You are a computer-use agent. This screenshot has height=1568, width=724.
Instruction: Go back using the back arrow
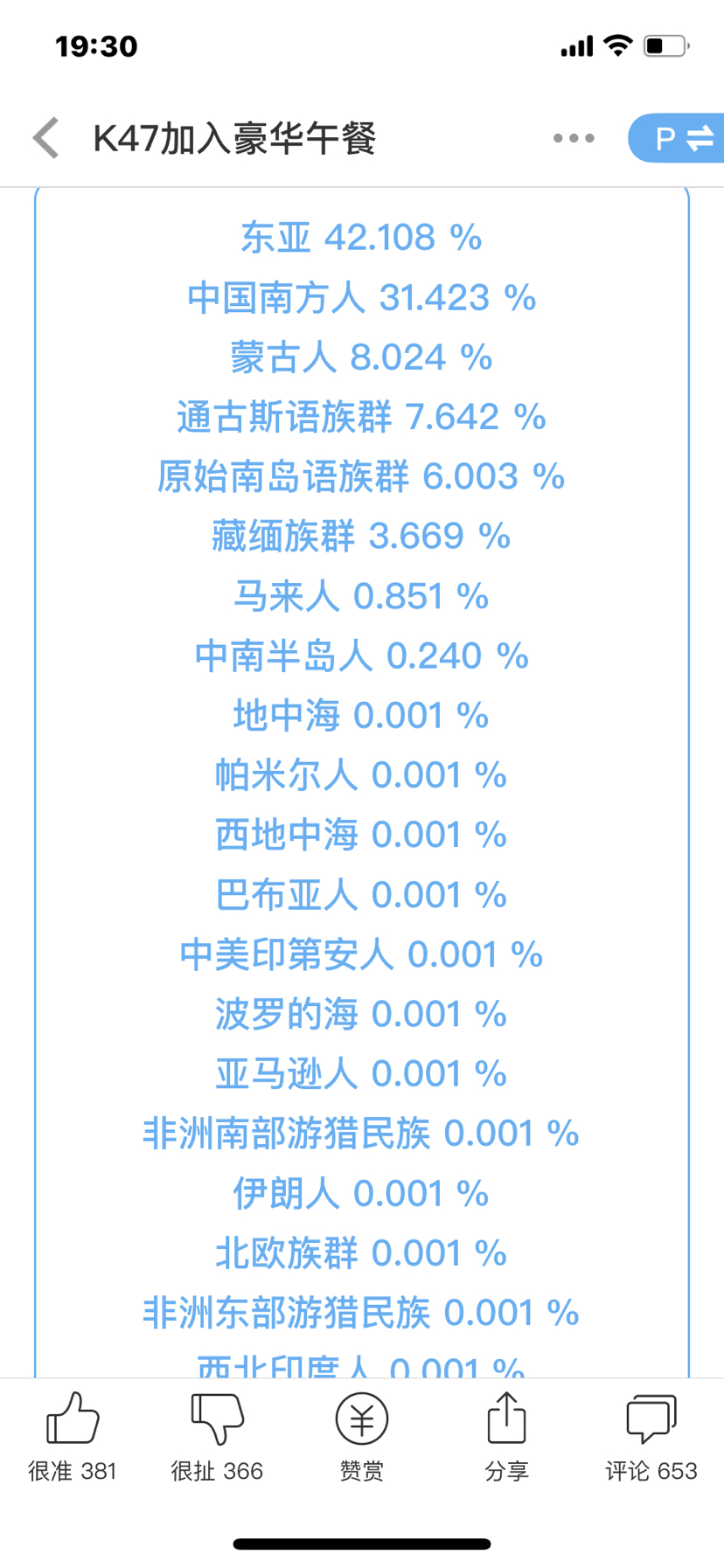click(46, 138)
